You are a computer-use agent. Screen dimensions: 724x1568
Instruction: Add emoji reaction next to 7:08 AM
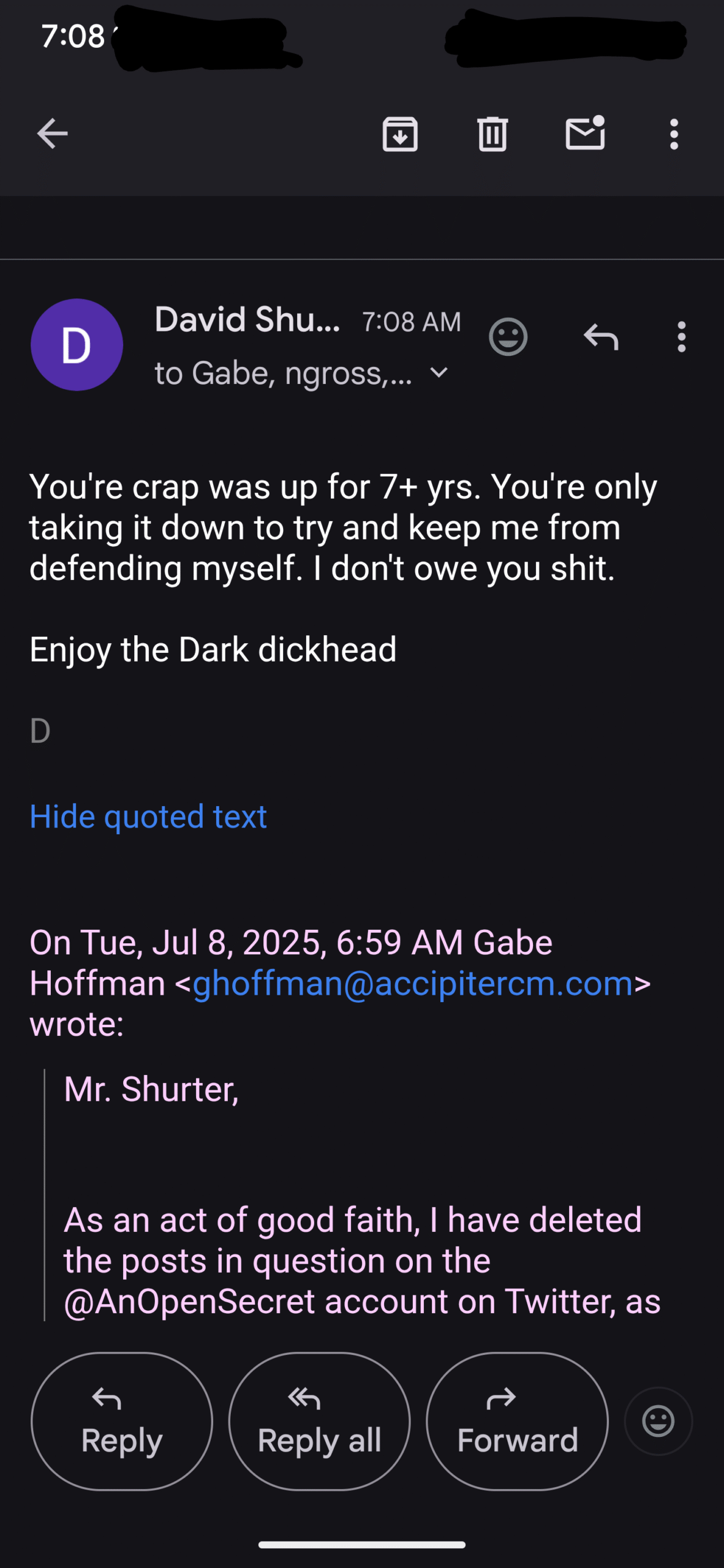click(x=508, y=337)
